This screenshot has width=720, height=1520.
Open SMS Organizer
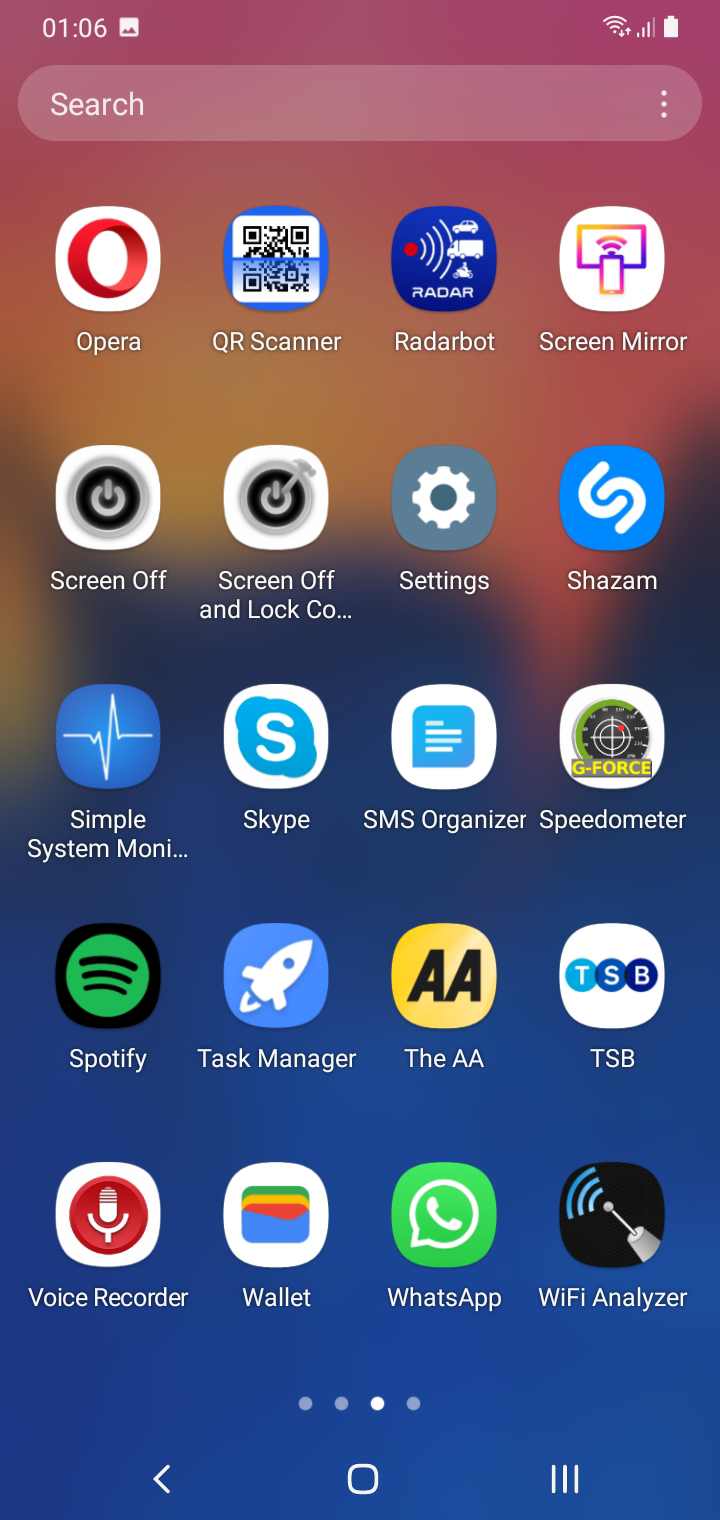tap(444, 737)
